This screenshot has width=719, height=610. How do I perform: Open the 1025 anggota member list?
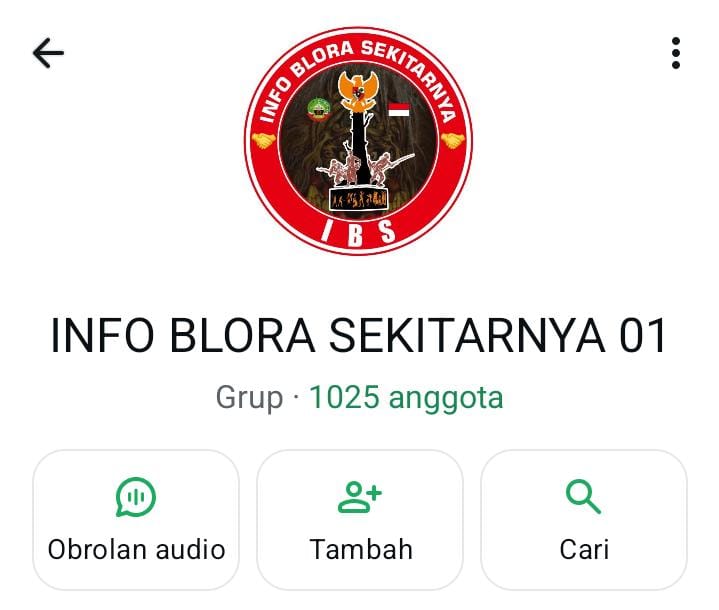(405, 398)
